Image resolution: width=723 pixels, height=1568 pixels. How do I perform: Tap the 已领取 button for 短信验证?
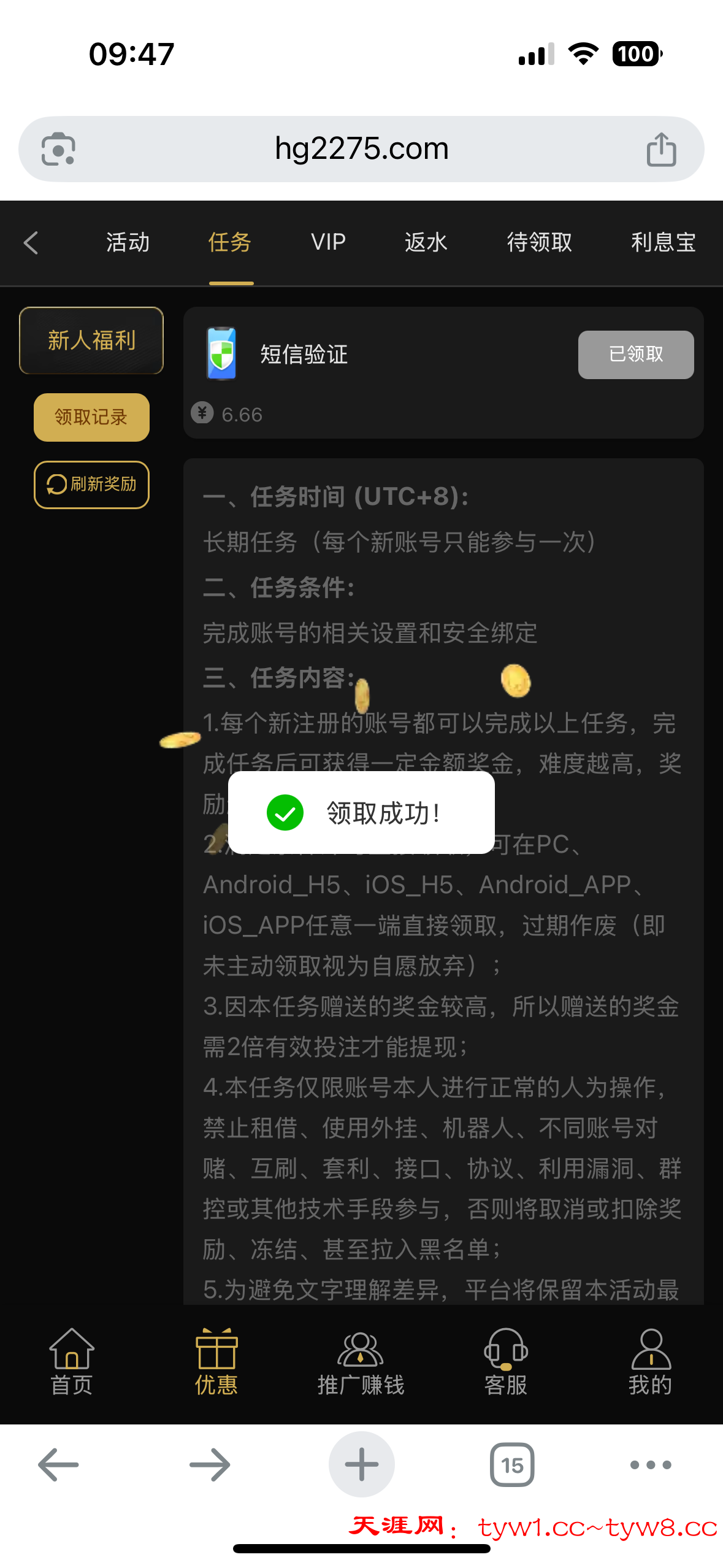pyautogui.click(x=635, y=355)
